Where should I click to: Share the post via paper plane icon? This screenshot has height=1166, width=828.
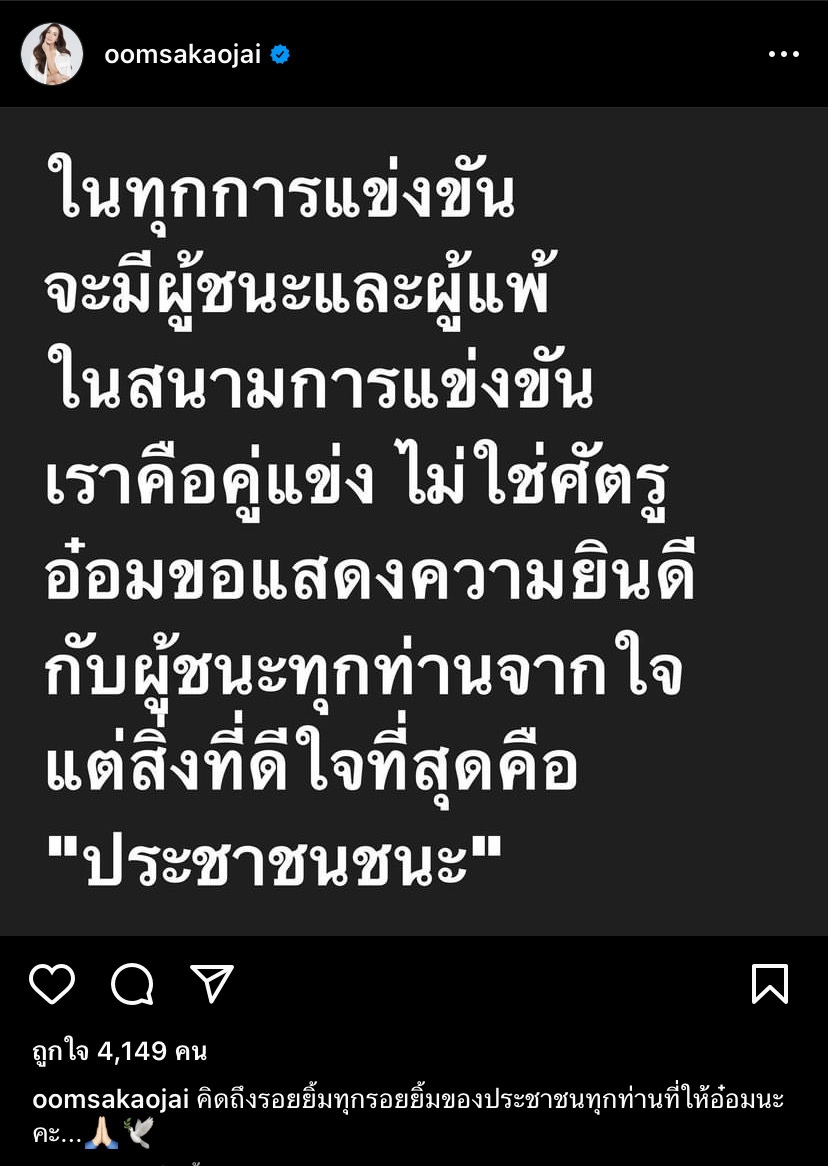point(212,984)
